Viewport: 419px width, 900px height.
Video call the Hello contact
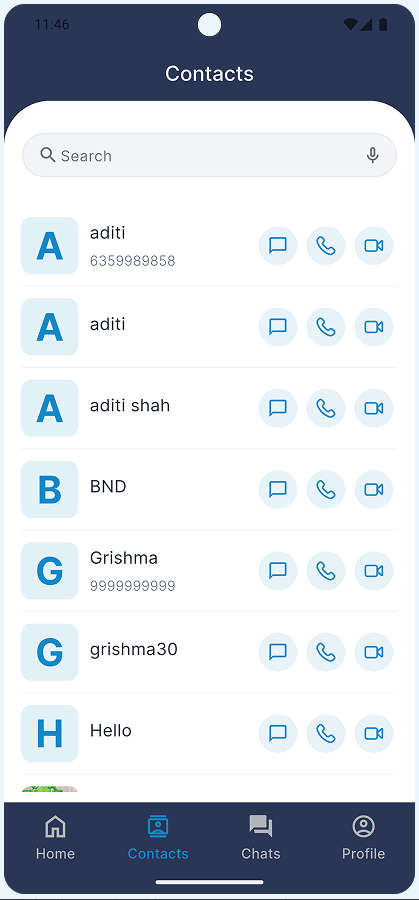374,734
